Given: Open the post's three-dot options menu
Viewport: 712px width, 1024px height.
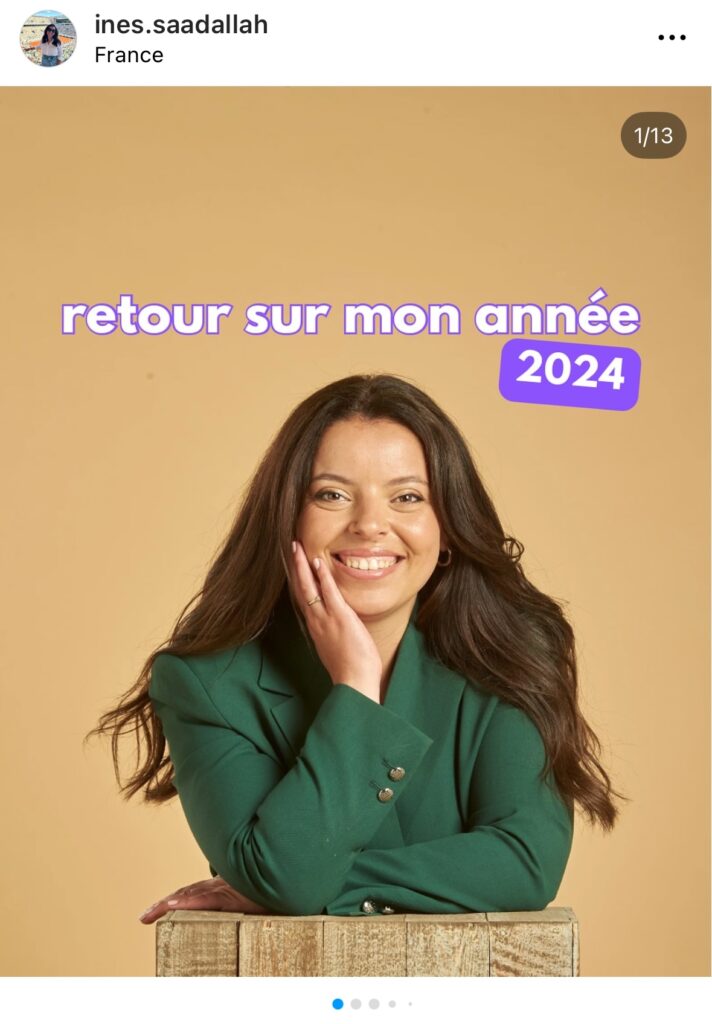Looking at the screenshot, I should pos(672,38).
